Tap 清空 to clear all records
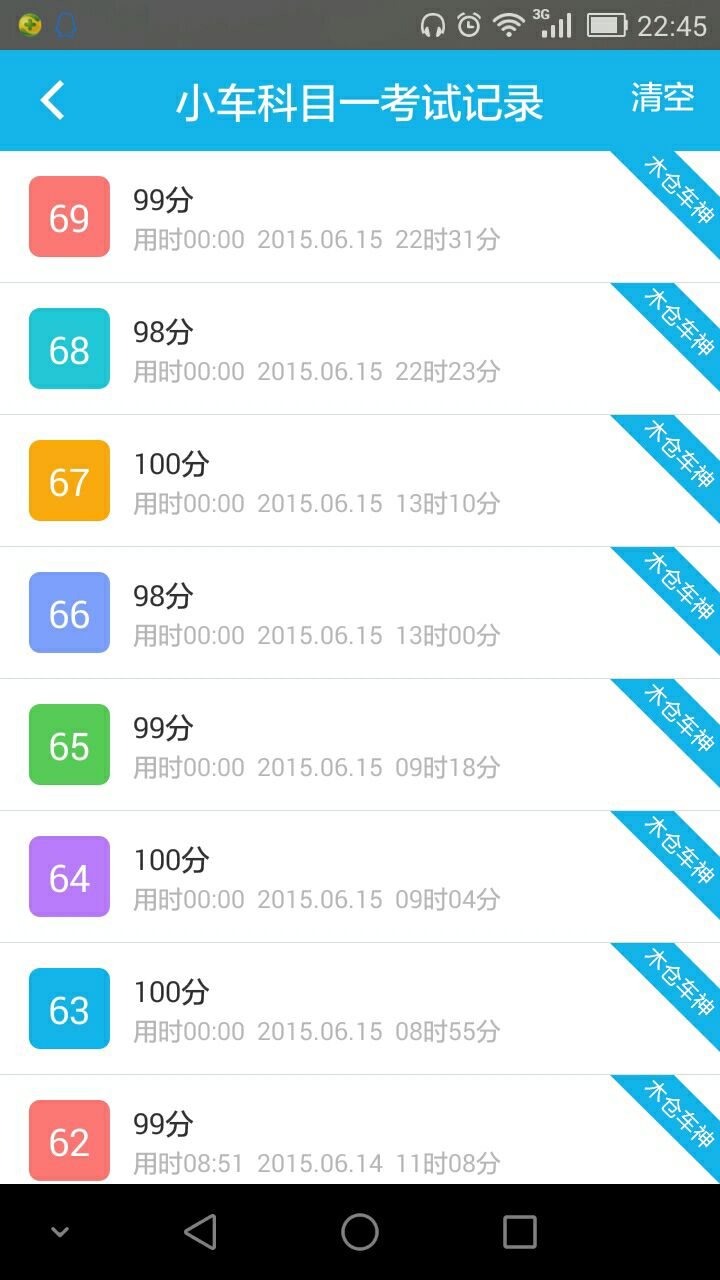The height and width of the screenshot is (1280, 720). point(662,99)
